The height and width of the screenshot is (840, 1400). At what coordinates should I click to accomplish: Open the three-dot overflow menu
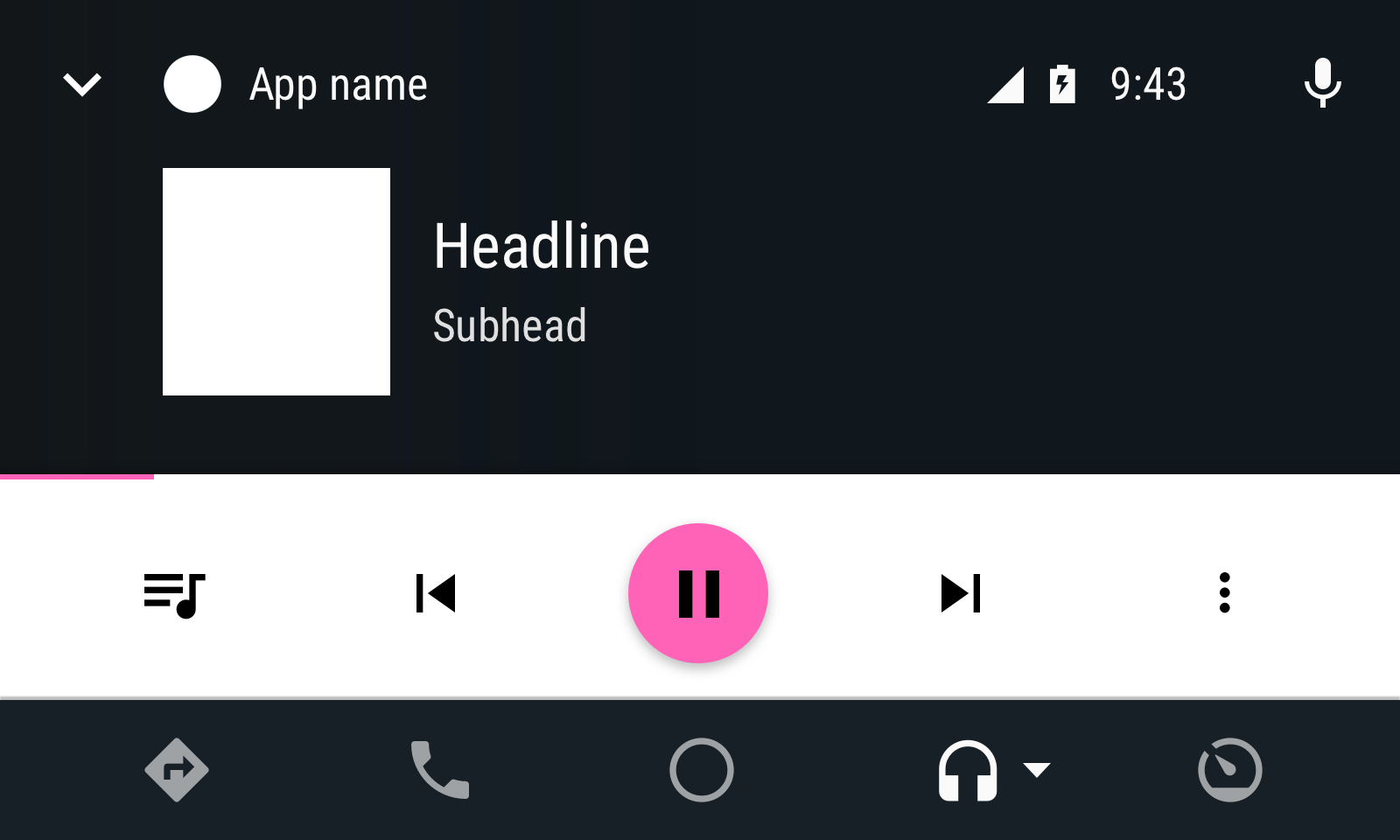point(1224,593)
